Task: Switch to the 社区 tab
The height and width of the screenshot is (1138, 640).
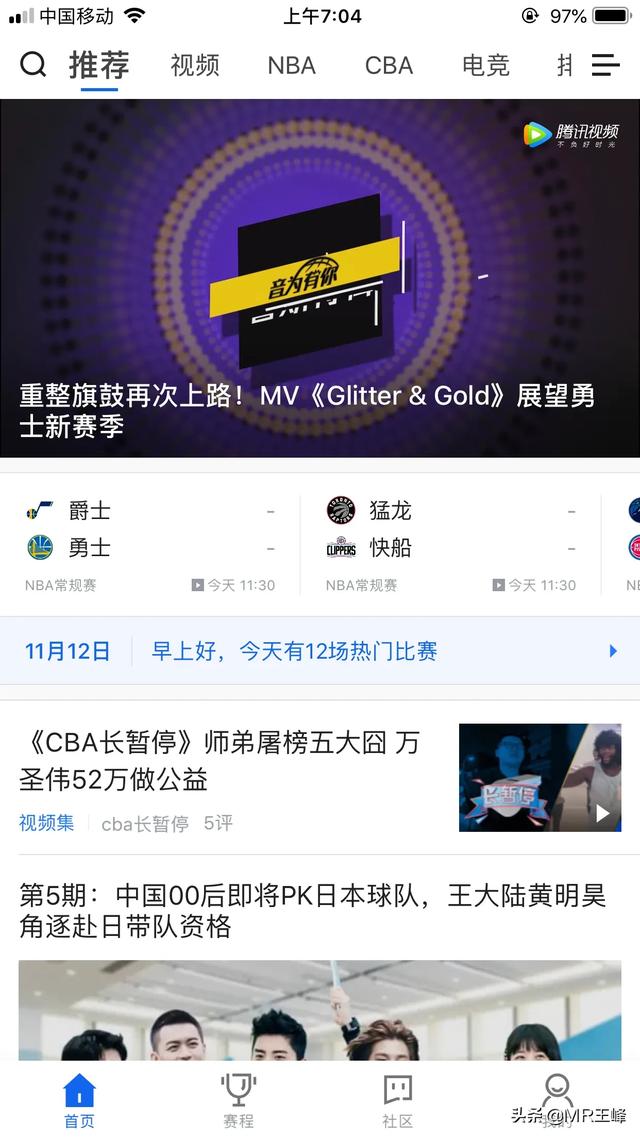Action: pyautogui.click(x=398, y=1100)
